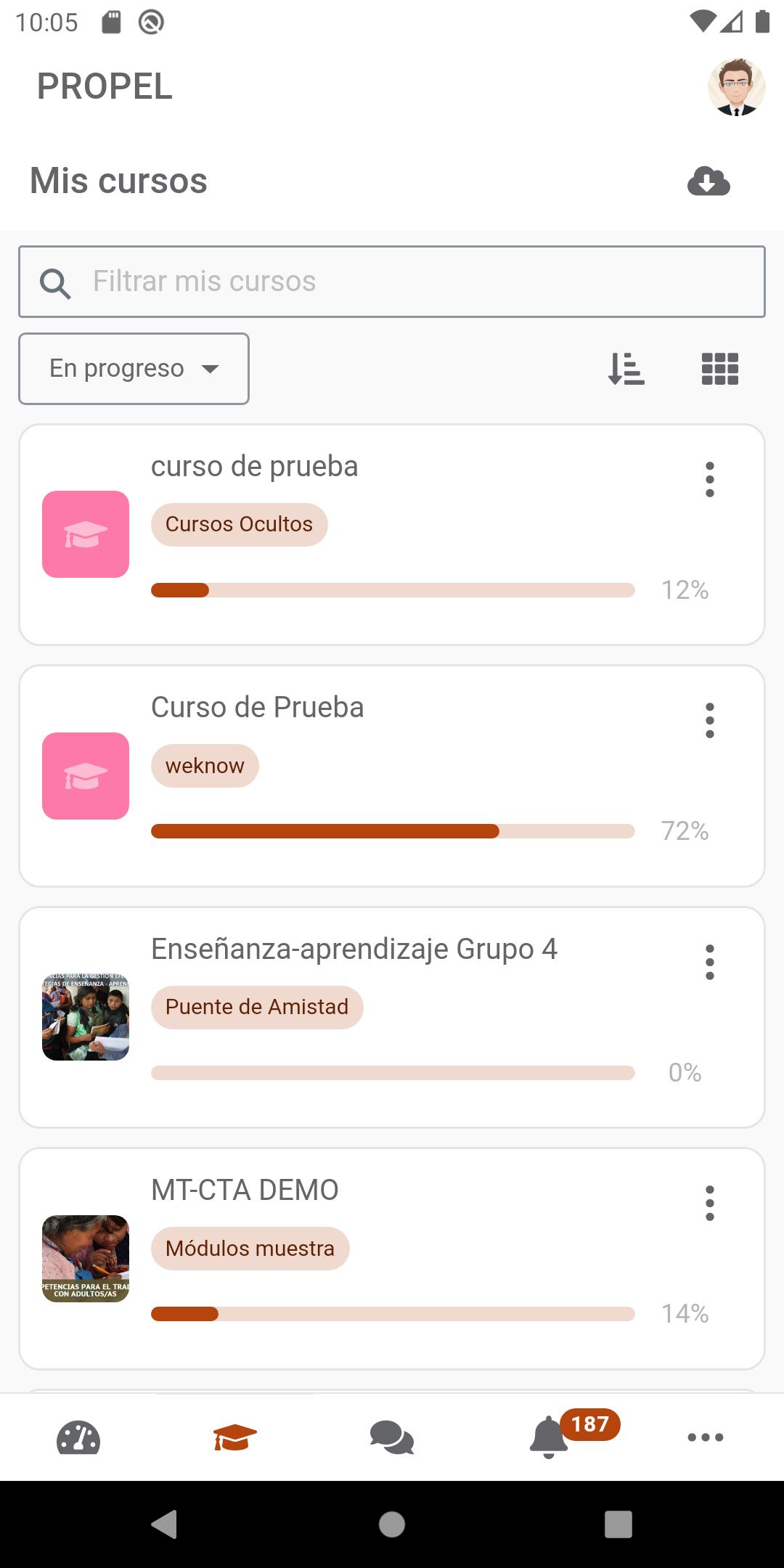Tap the Filtrar mis cursos search field
784x1568 pixels.
click(392, 282)
